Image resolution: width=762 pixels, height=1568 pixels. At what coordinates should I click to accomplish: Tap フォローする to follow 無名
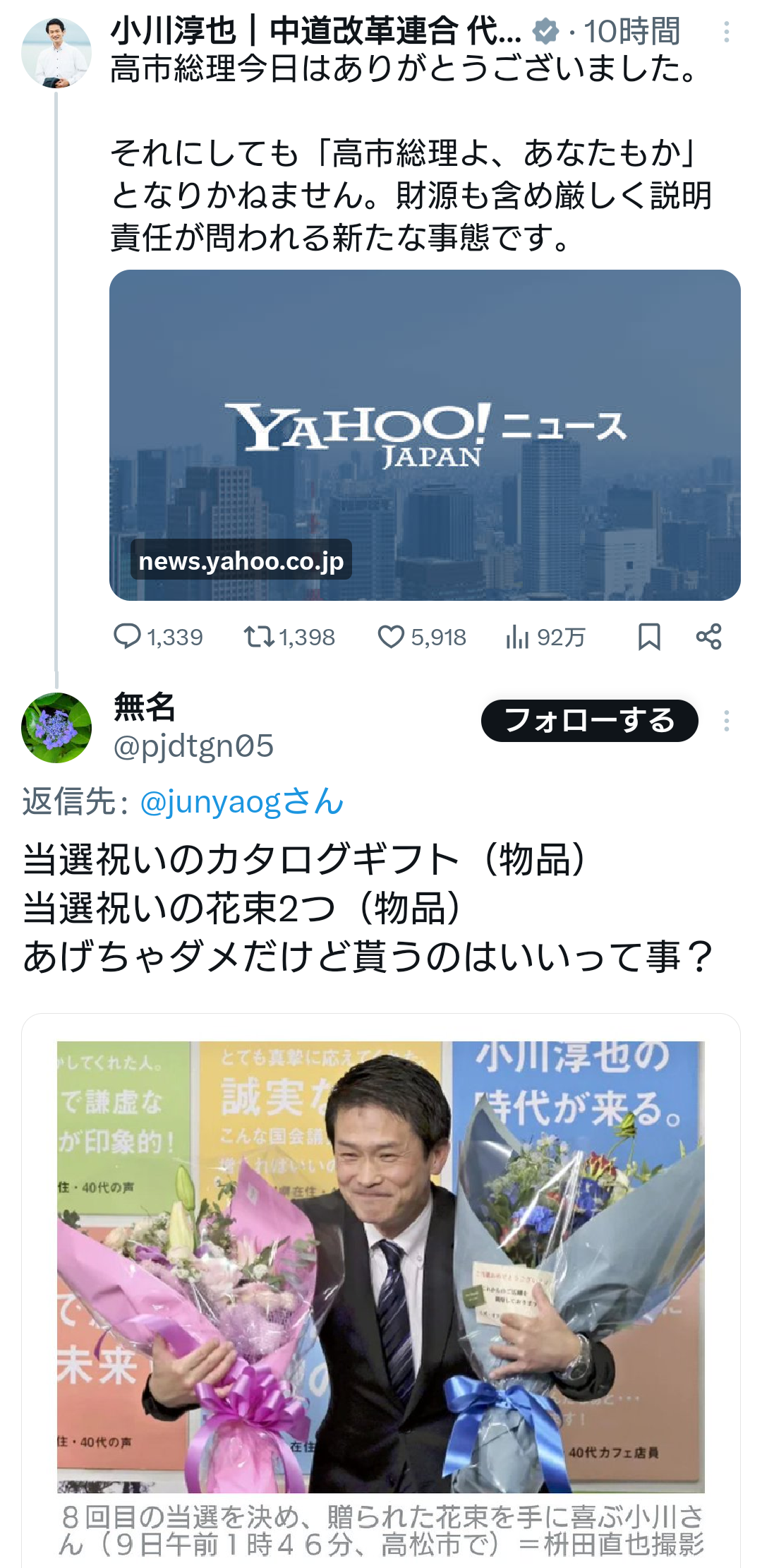(589, 721)
